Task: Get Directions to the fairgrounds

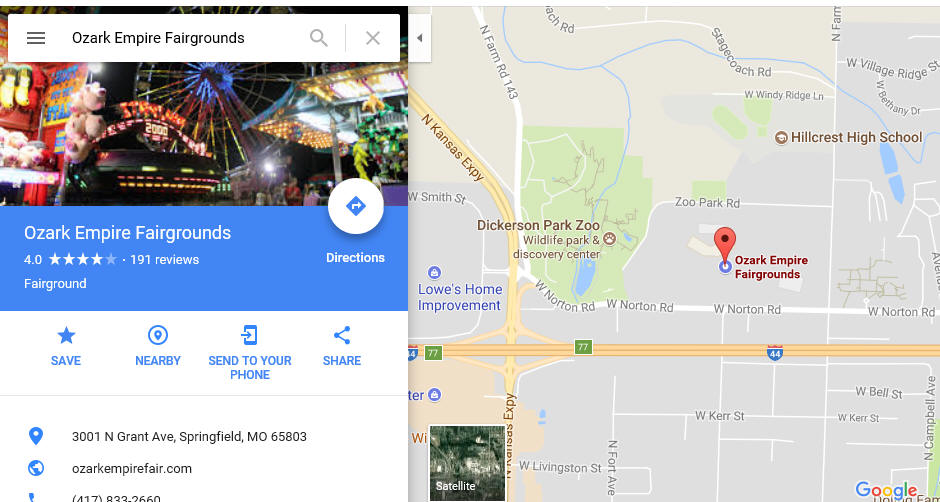Action: [x=355, y=207]
